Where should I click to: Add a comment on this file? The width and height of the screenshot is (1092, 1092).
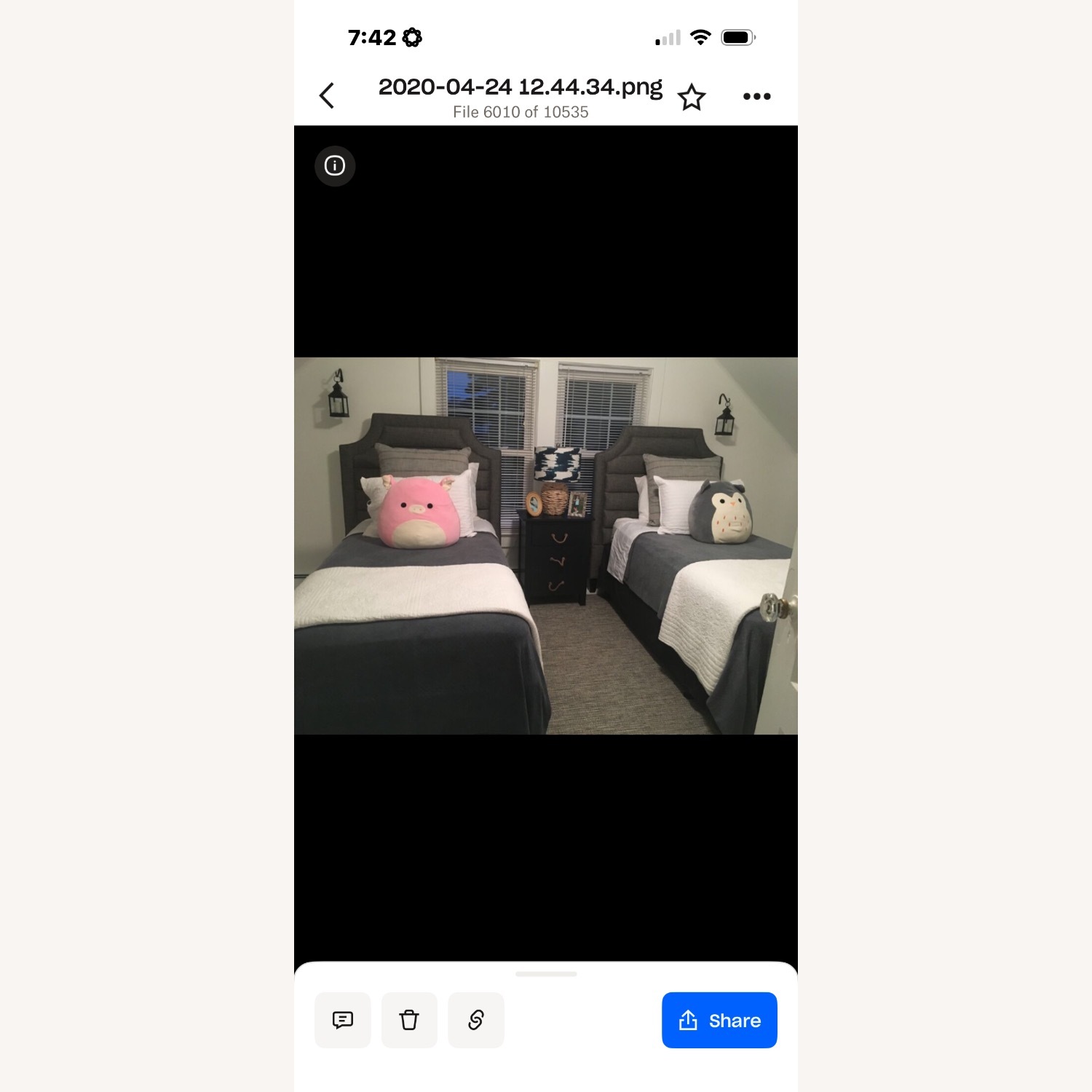(343, 1020)
